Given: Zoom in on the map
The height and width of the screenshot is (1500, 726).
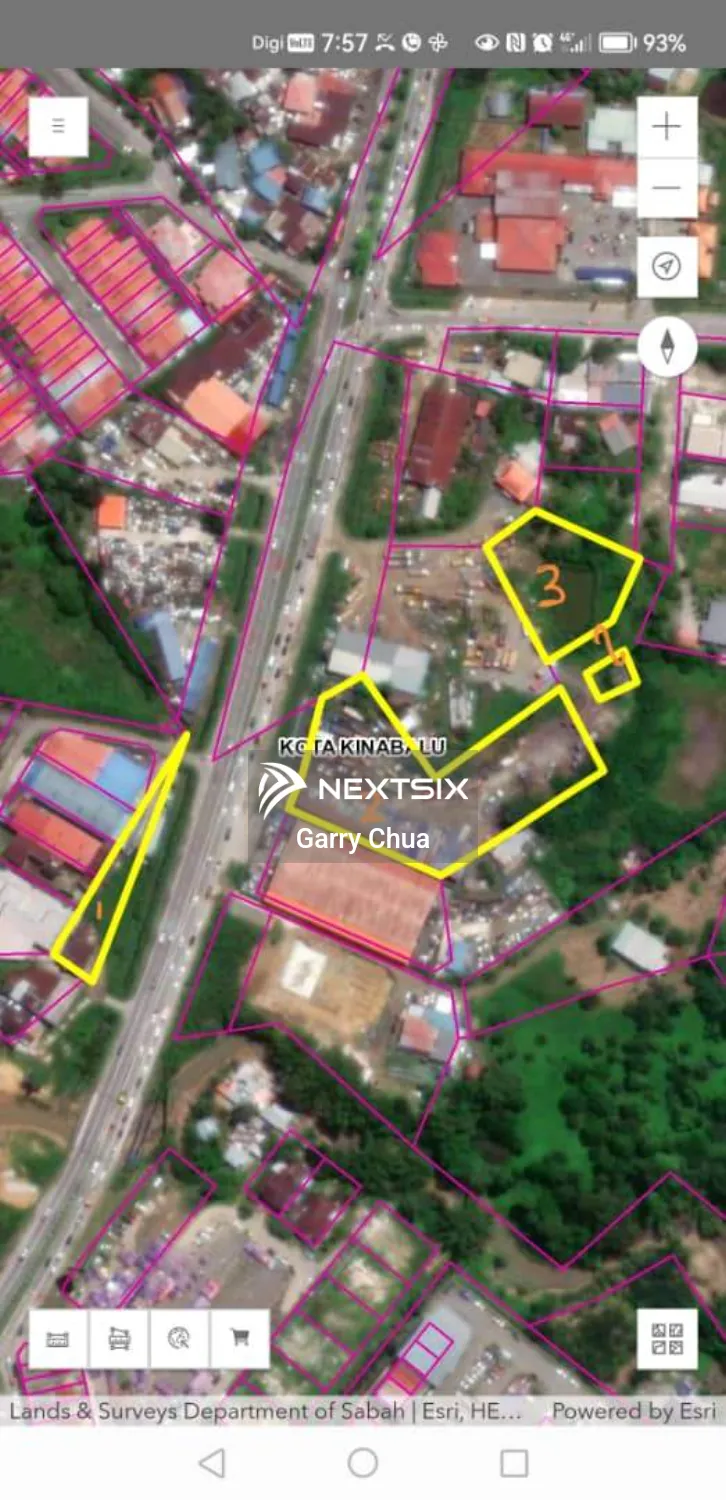Looking at the screenshot, I should [x=667, y=127].
